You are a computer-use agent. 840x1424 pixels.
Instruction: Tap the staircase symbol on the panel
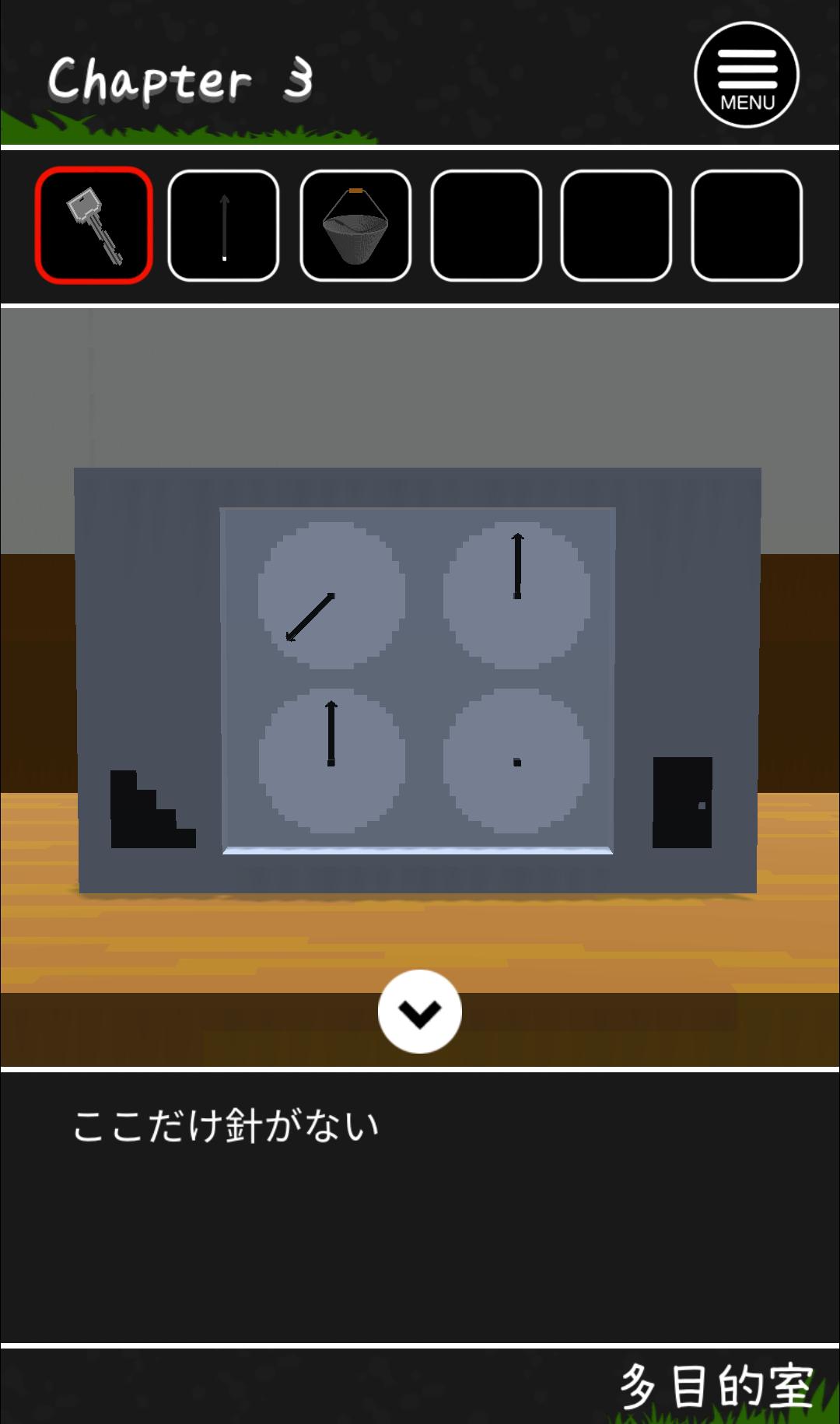point(153,809)
